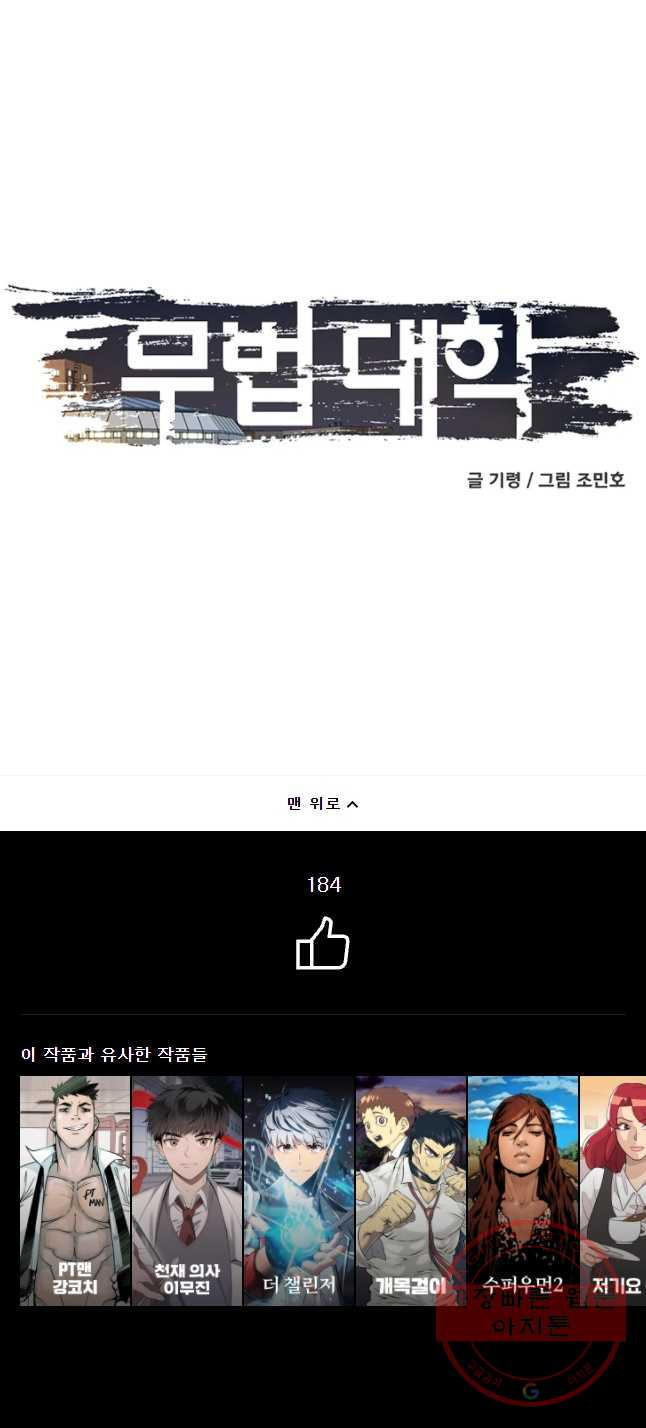Image resolution: width=646 pixels, height=1428 pixels.
Task: Open the PT맨 강코치 webtoon
Action: point(75,1190)
